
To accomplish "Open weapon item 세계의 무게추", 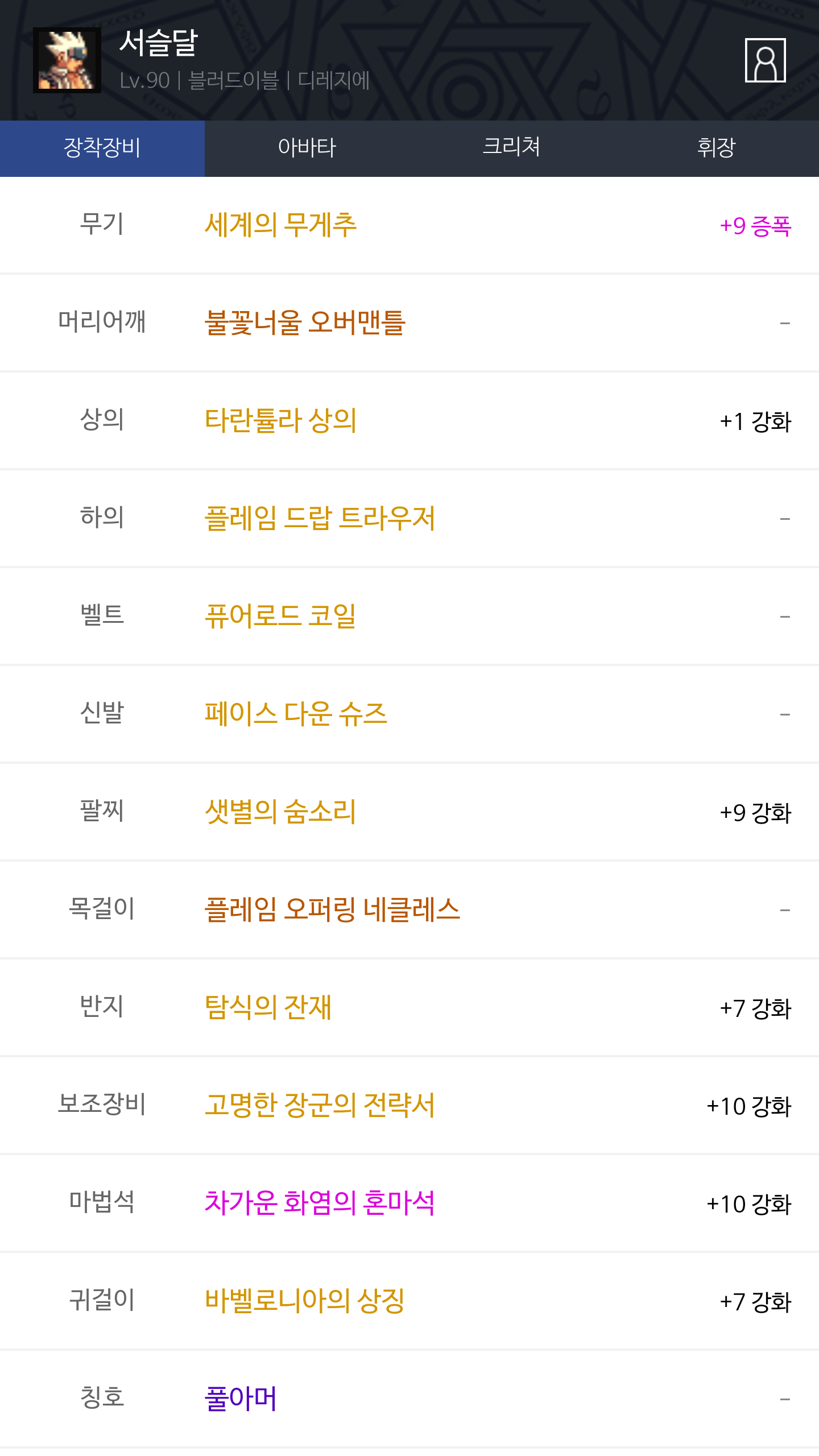I will (x=280, y=225).
